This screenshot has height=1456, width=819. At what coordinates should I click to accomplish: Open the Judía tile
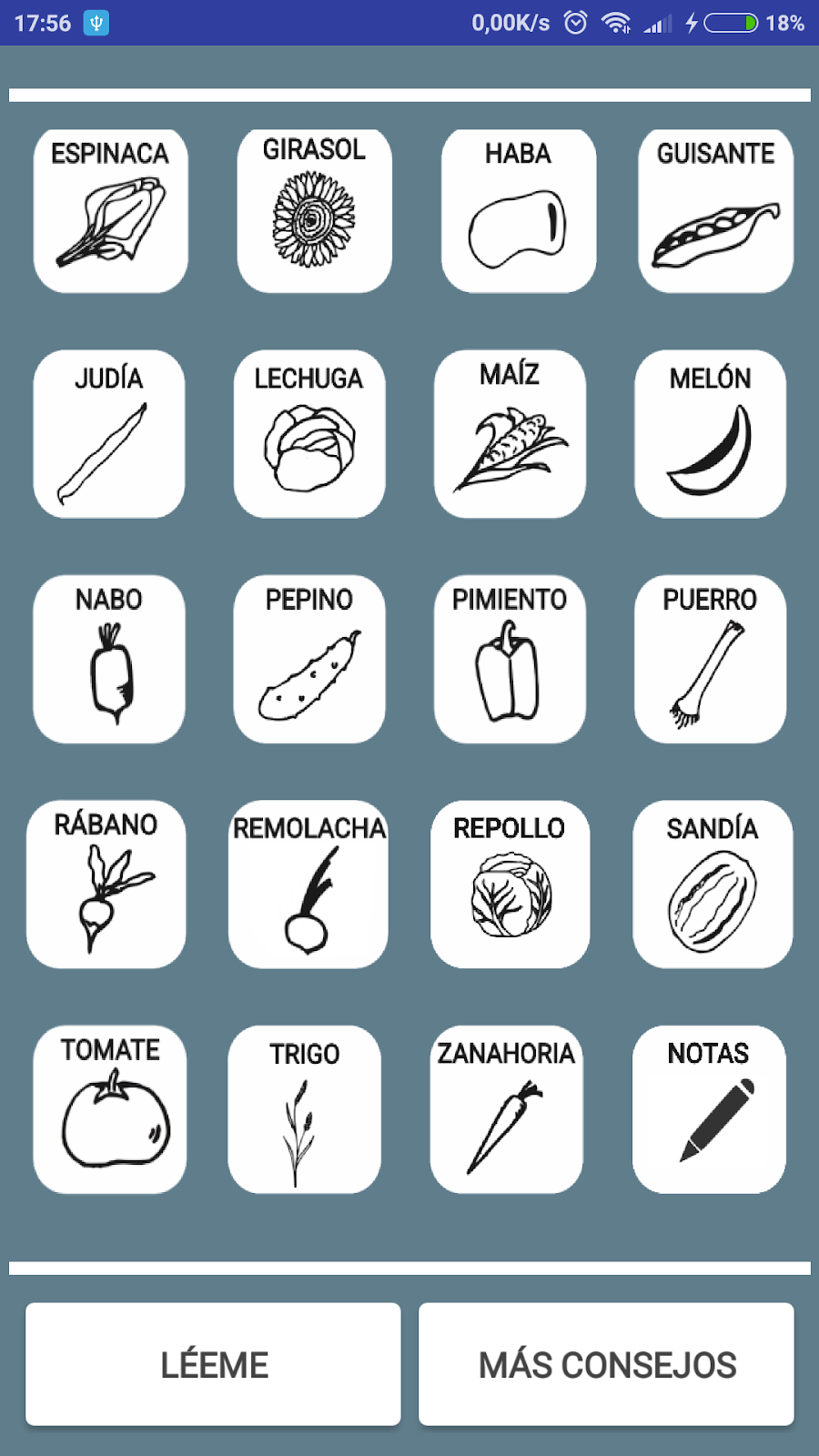coord(108,434)
